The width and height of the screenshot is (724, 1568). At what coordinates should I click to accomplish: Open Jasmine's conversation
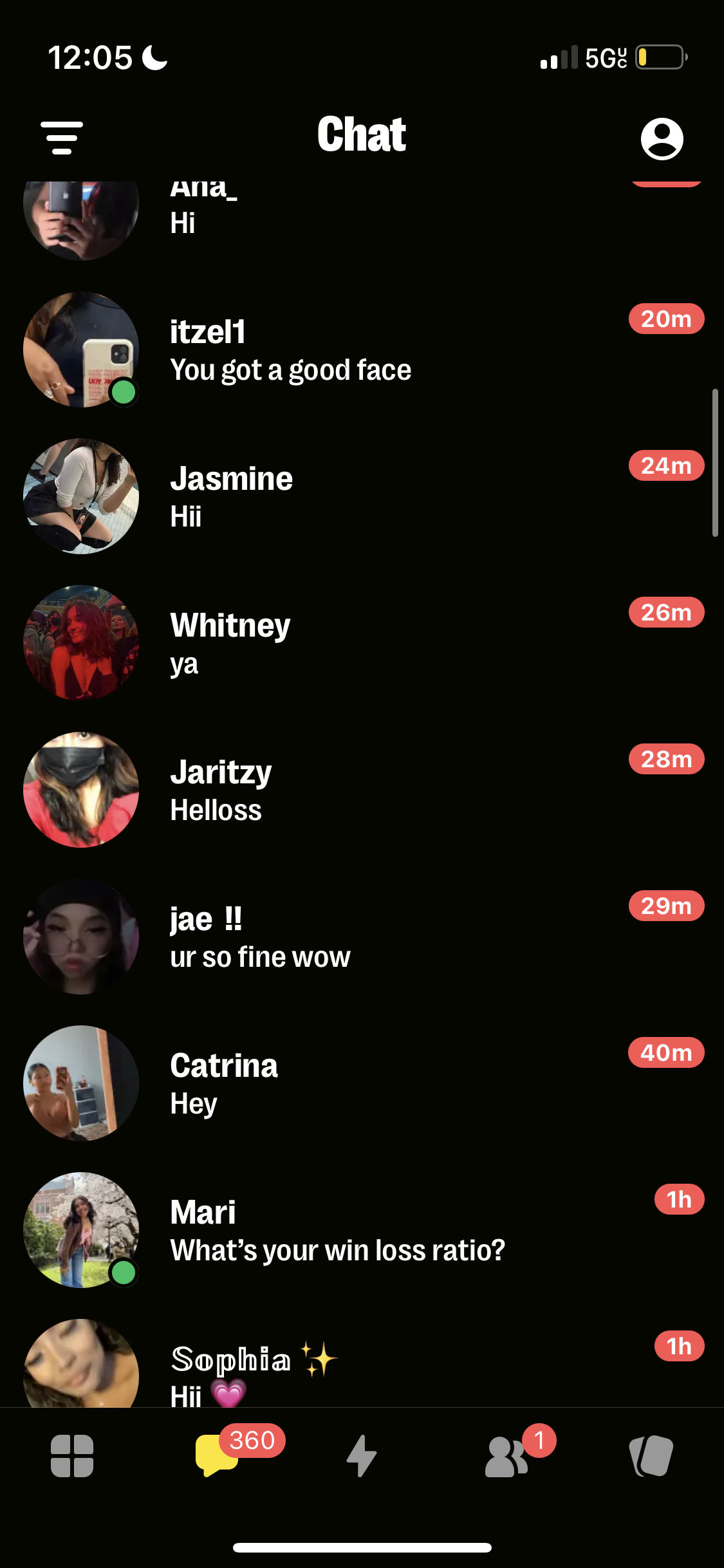360,497
